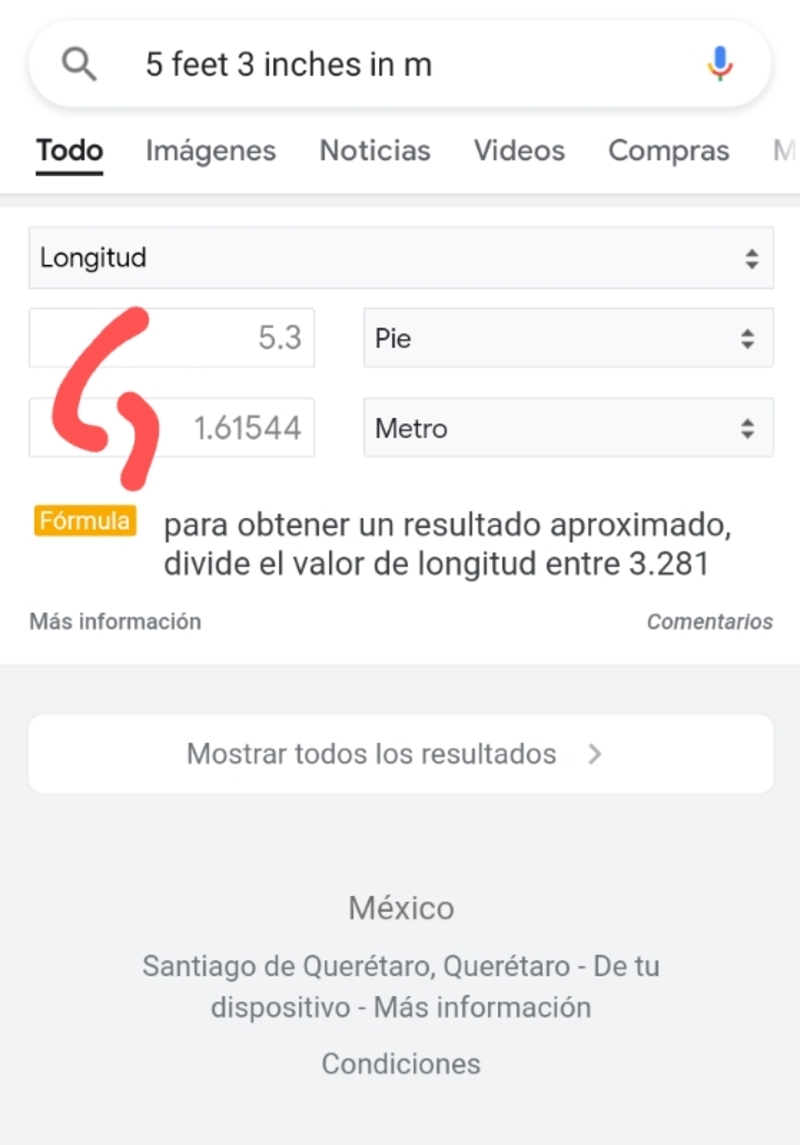Open the Más información link below the formula
The width and height of the screenshot is (800, 1145).
115,621
